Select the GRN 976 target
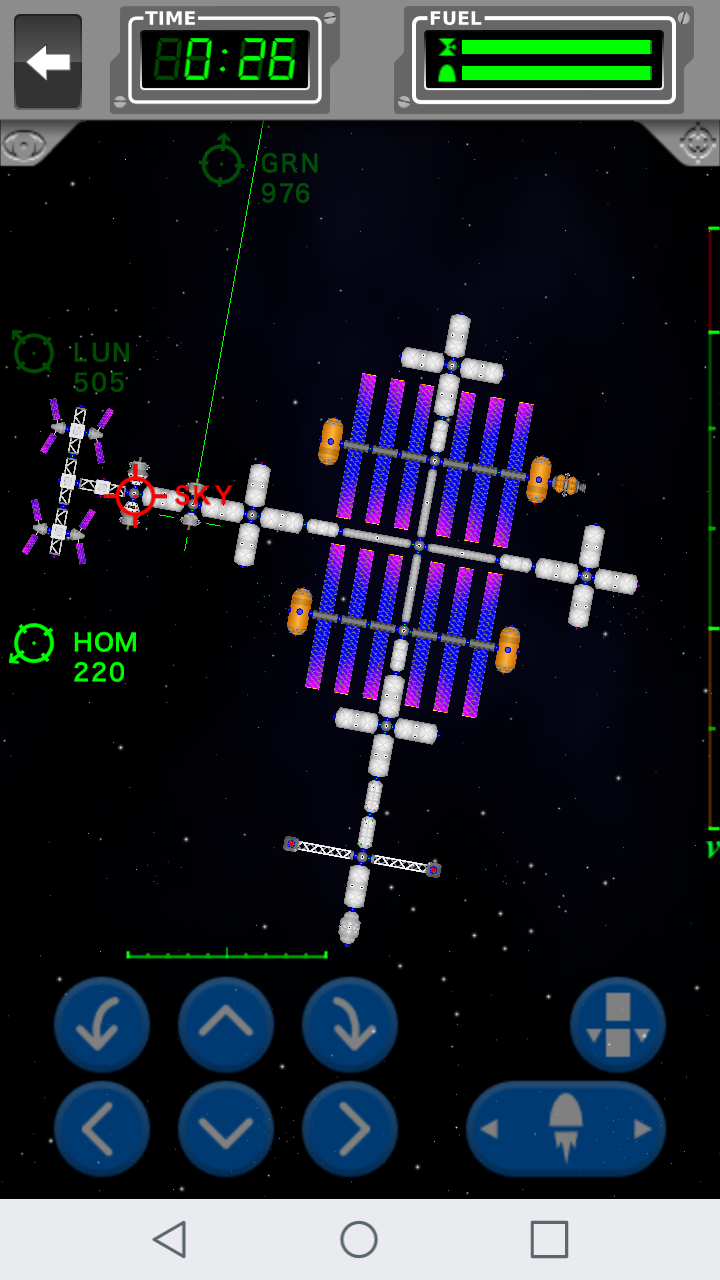Screen dimensions: 720x1280 (x=260, y=170)
